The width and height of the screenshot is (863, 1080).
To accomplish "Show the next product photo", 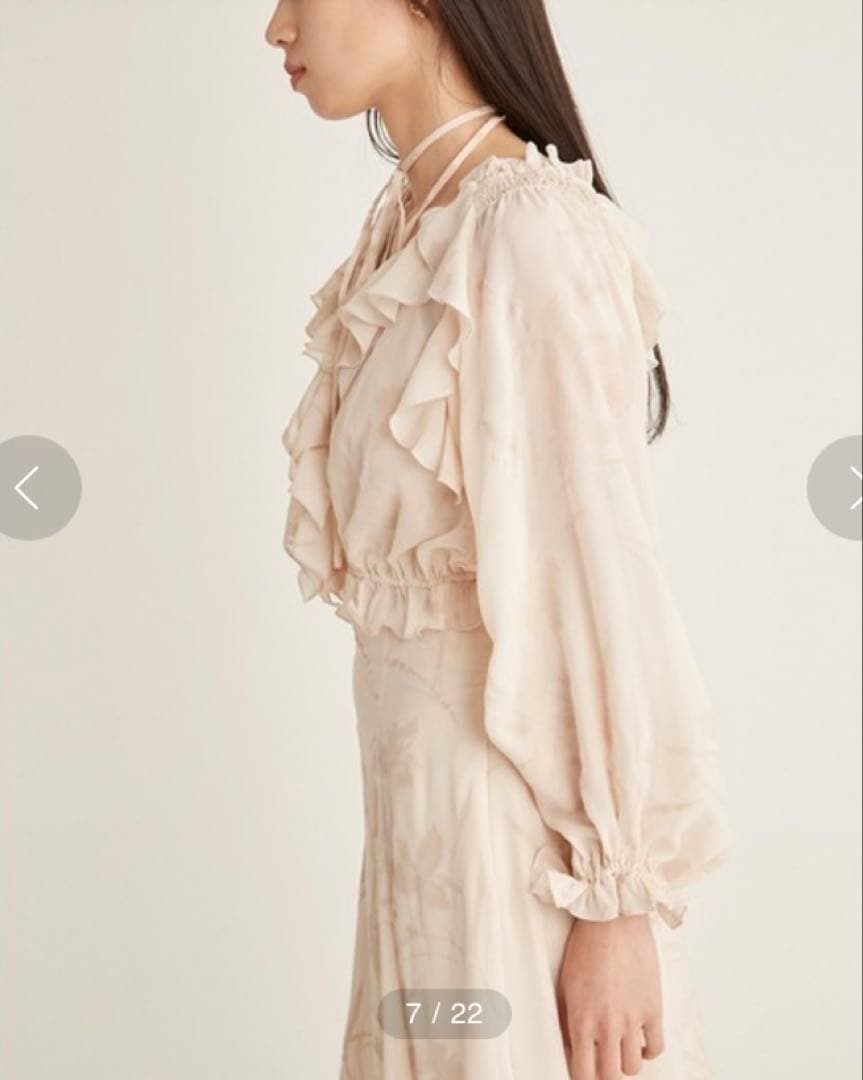I will coord(840,488).
